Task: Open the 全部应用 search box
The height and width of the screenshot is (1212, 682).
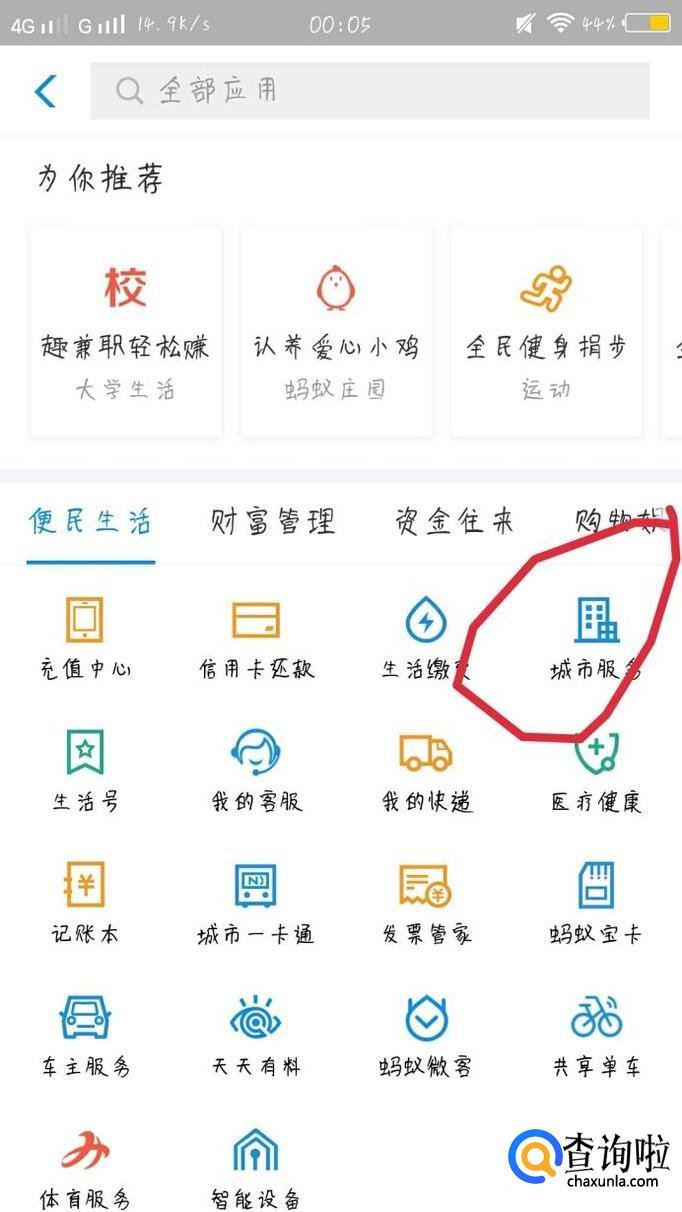Action: point(370,91)
